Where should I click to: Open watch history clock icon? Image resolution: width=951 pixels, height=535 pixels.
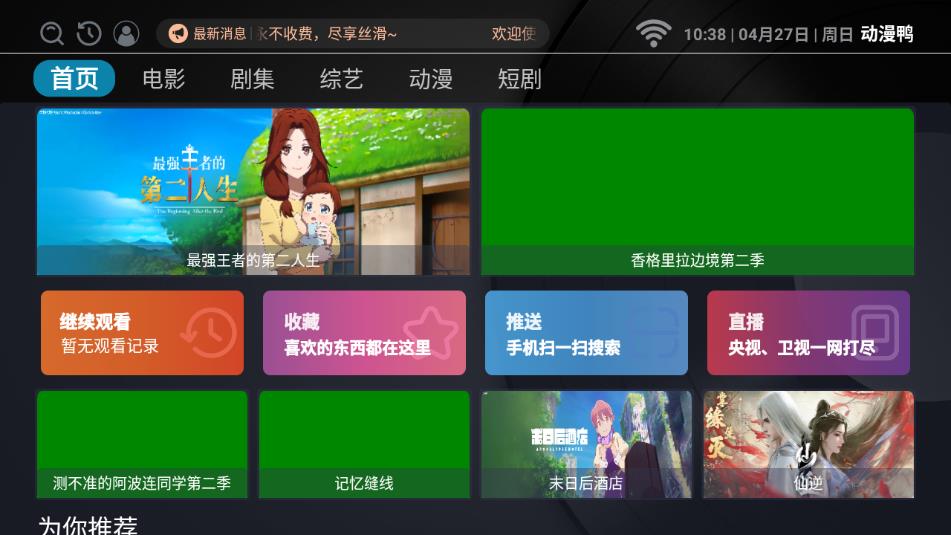click(x=89, y=34)
